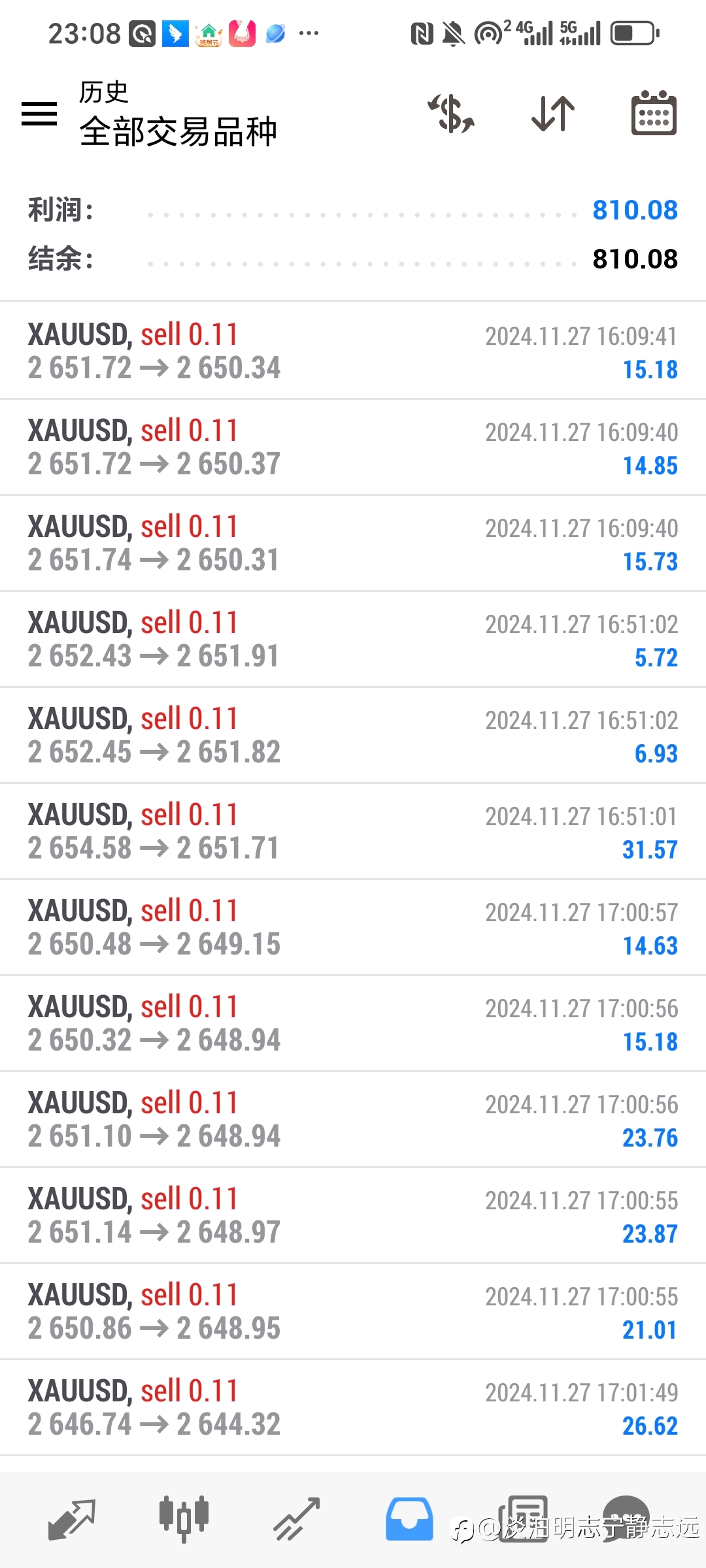Switch to the candlestick Chart tab
Screen dimensions: 706x1568
pos(184,1520)
